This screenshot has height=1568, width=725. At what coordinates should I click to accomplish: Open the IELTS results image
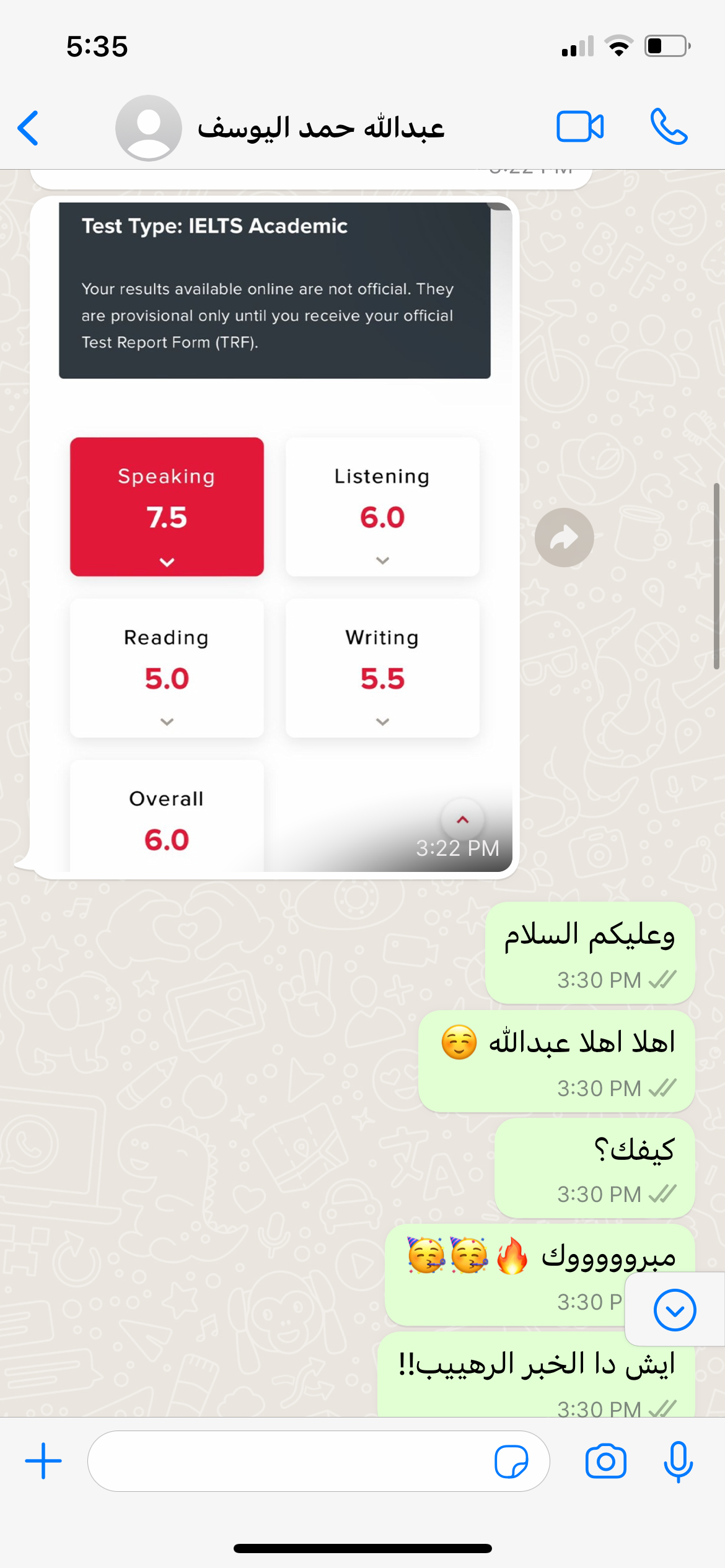click(x=274, y=537)
